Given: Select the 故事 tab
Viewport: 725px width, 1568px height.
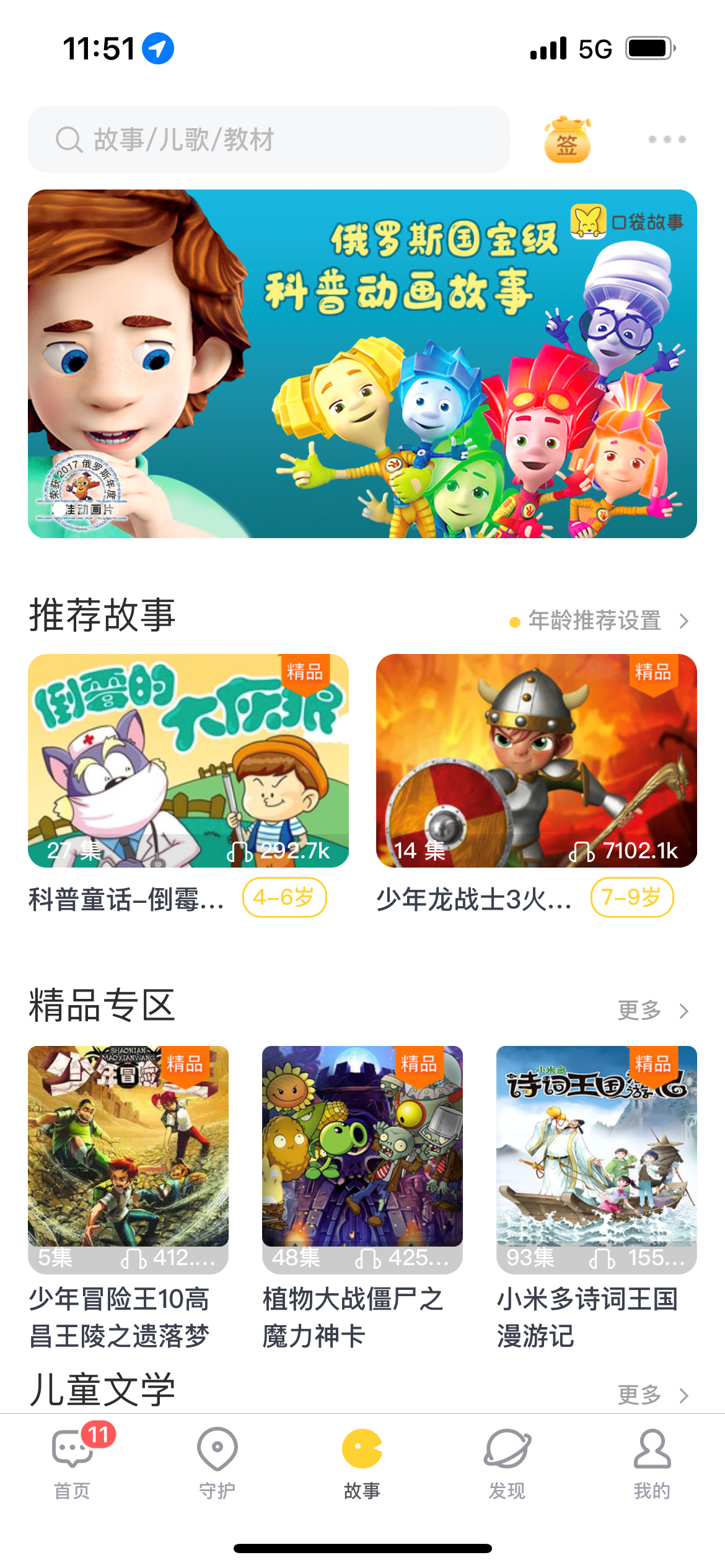Looking at the screenshot, I should 362,1464.
